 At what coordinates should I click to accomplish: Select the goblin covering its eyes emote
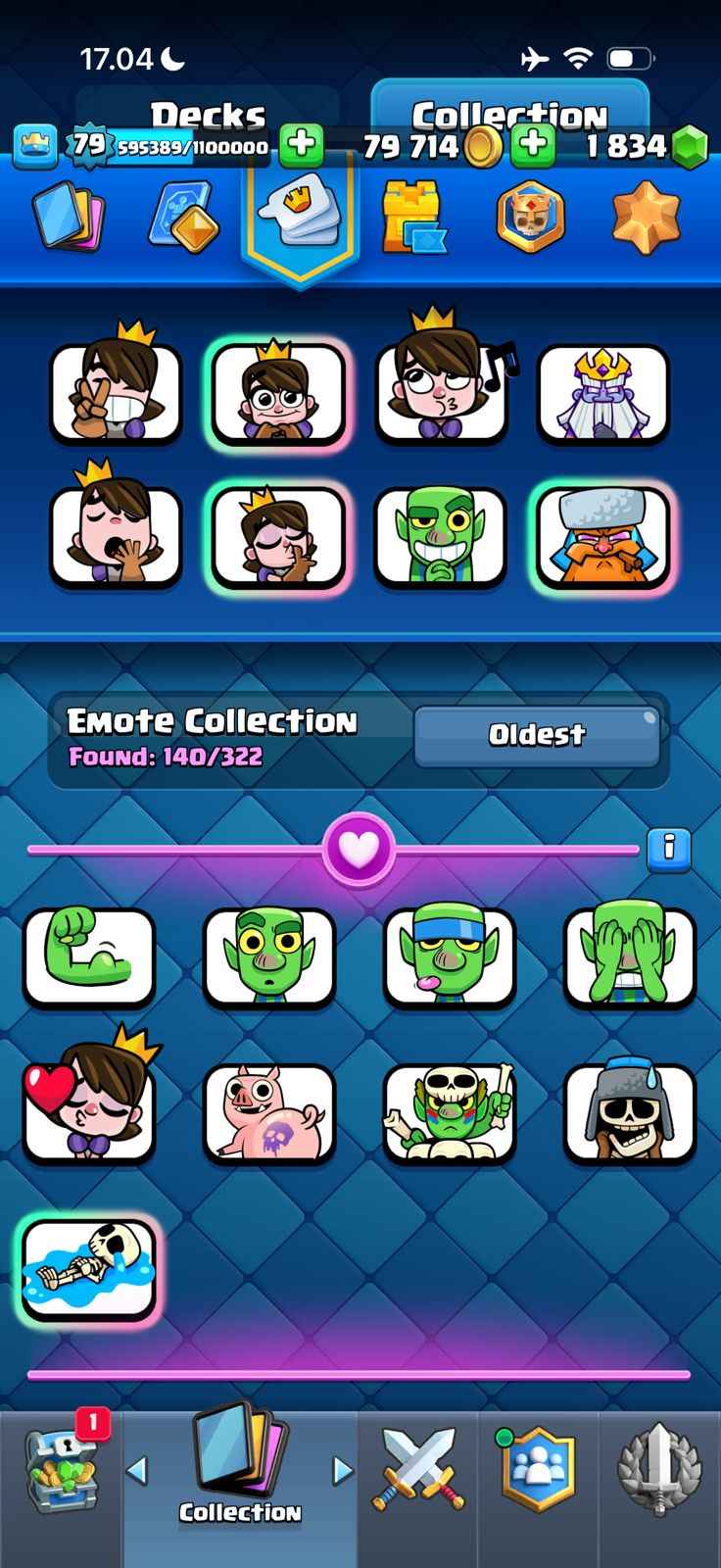coord(630,957)
